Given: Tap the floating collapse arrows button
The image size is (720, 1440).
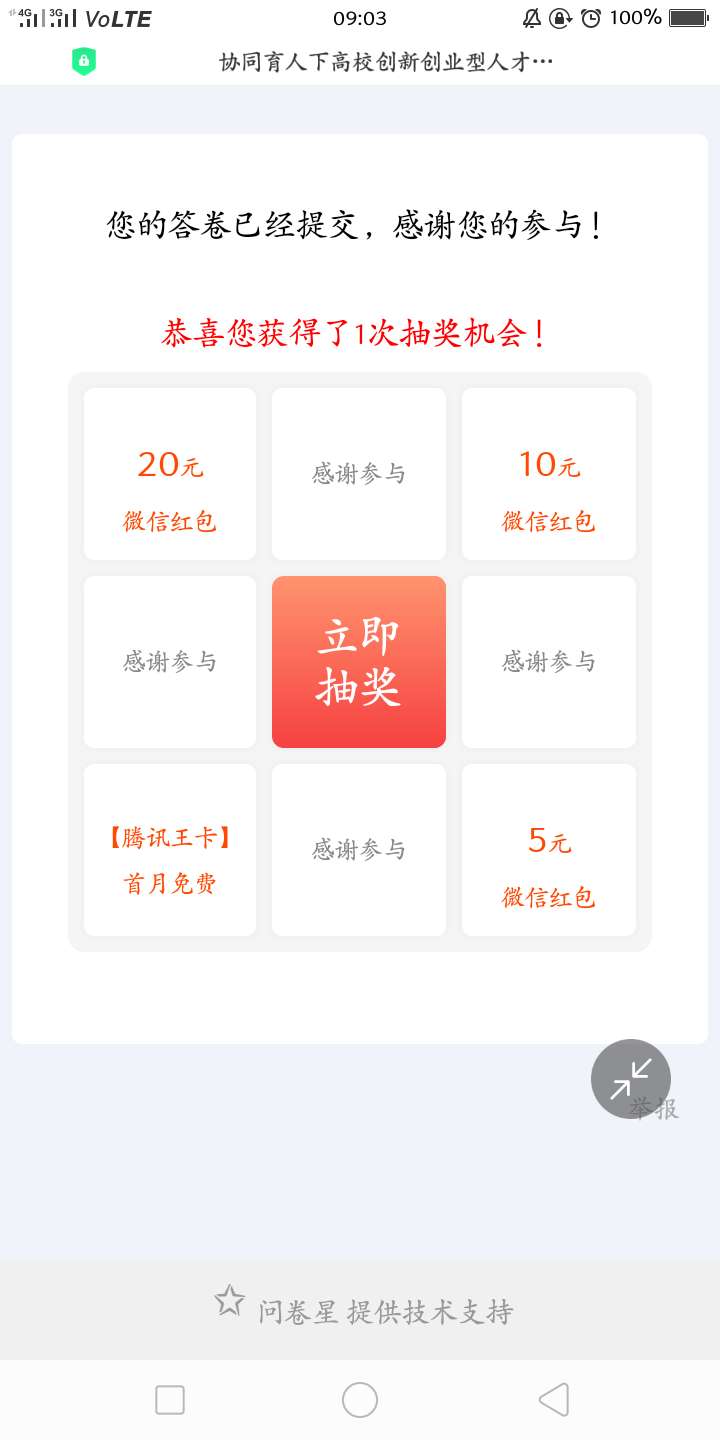Looking at the screenshot, I should click(630, 1078).
